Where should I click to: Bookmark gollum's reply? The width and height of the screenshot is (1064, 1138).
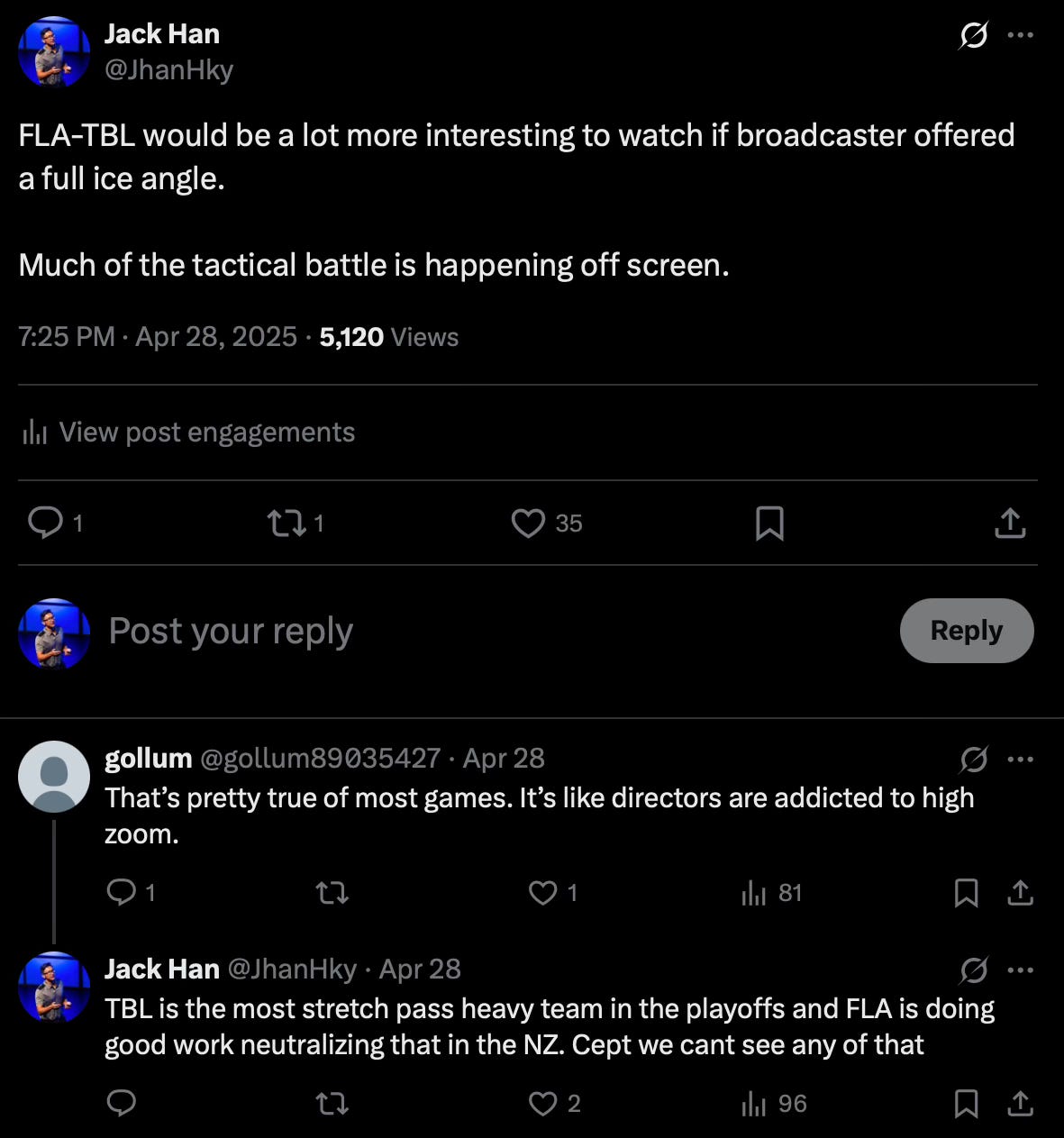966,893
